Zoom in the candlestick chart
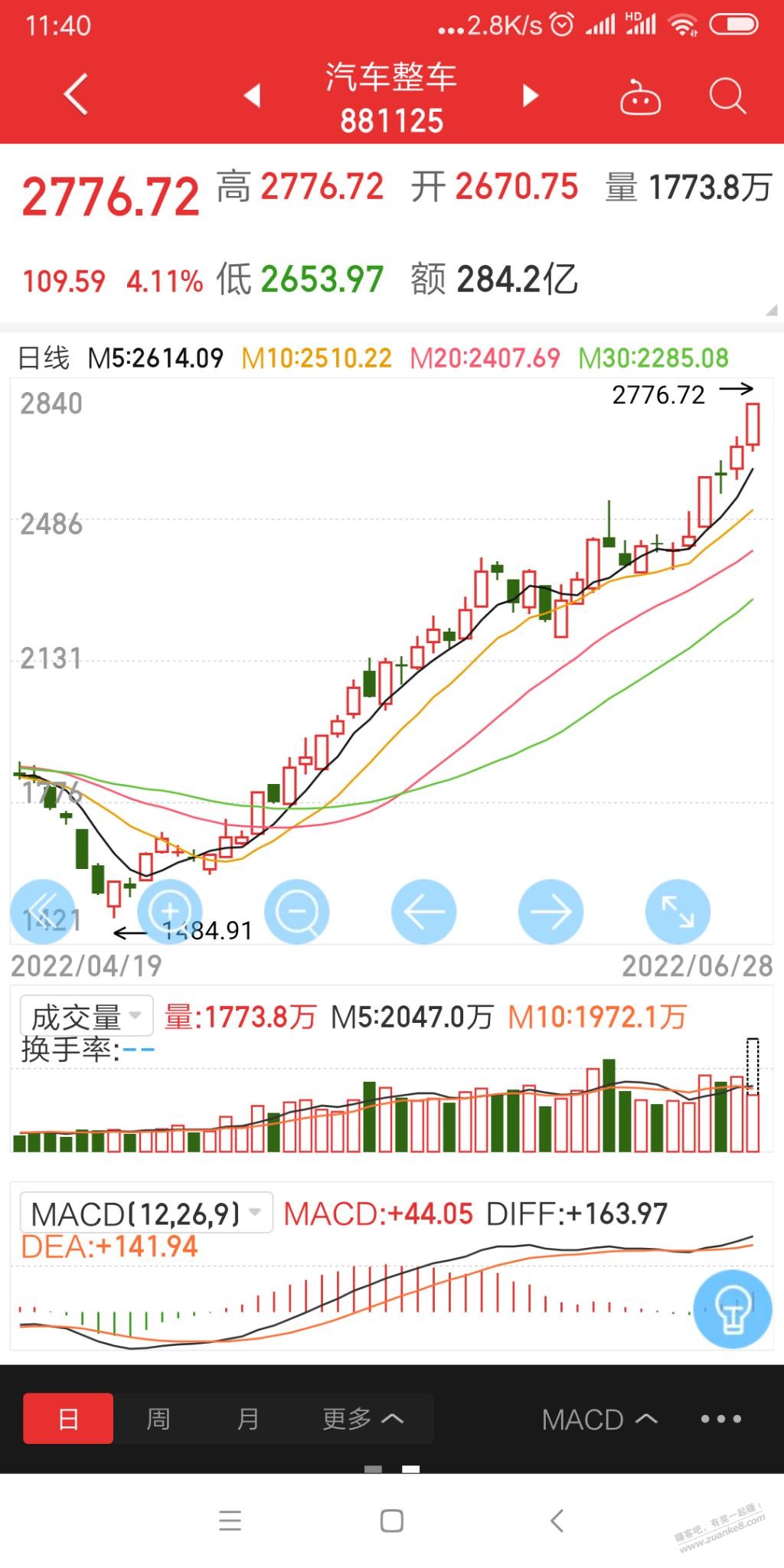Image resolution: width=784 pixels, height=1568 pixels. [170, 912]
